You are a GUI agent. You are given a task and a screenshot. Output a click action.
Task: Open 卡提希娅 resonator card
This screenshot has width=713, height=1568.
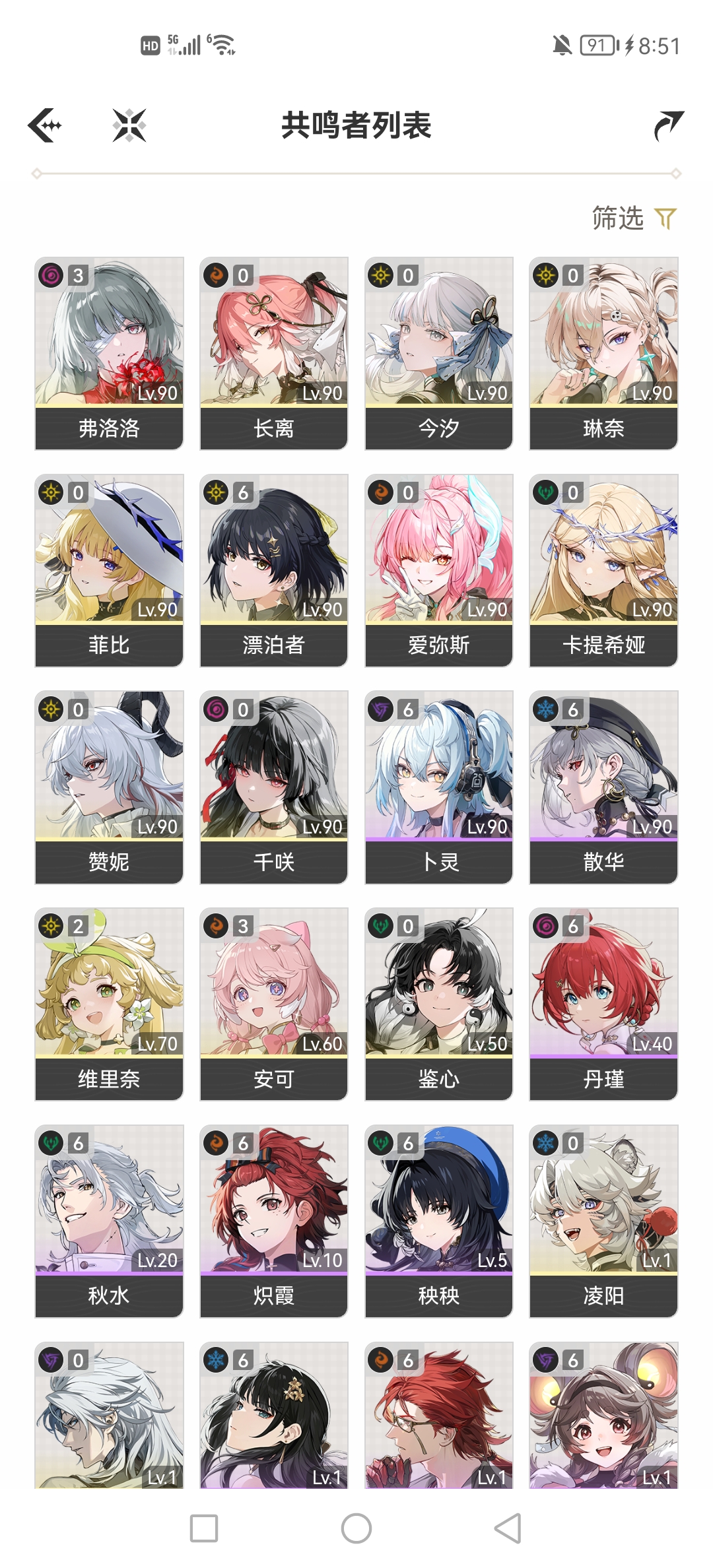(603, 570)
